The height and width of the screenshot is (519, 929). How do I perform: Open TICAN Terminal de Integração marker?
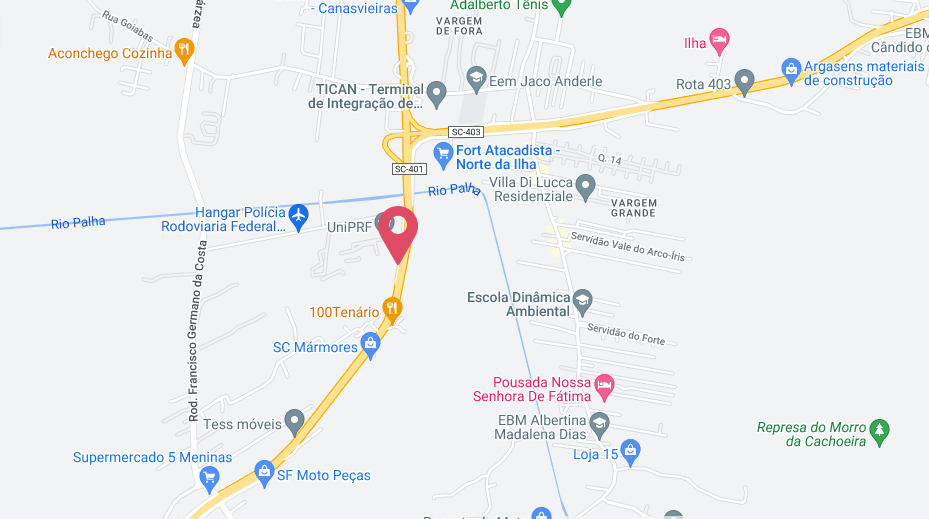[436, 95]
